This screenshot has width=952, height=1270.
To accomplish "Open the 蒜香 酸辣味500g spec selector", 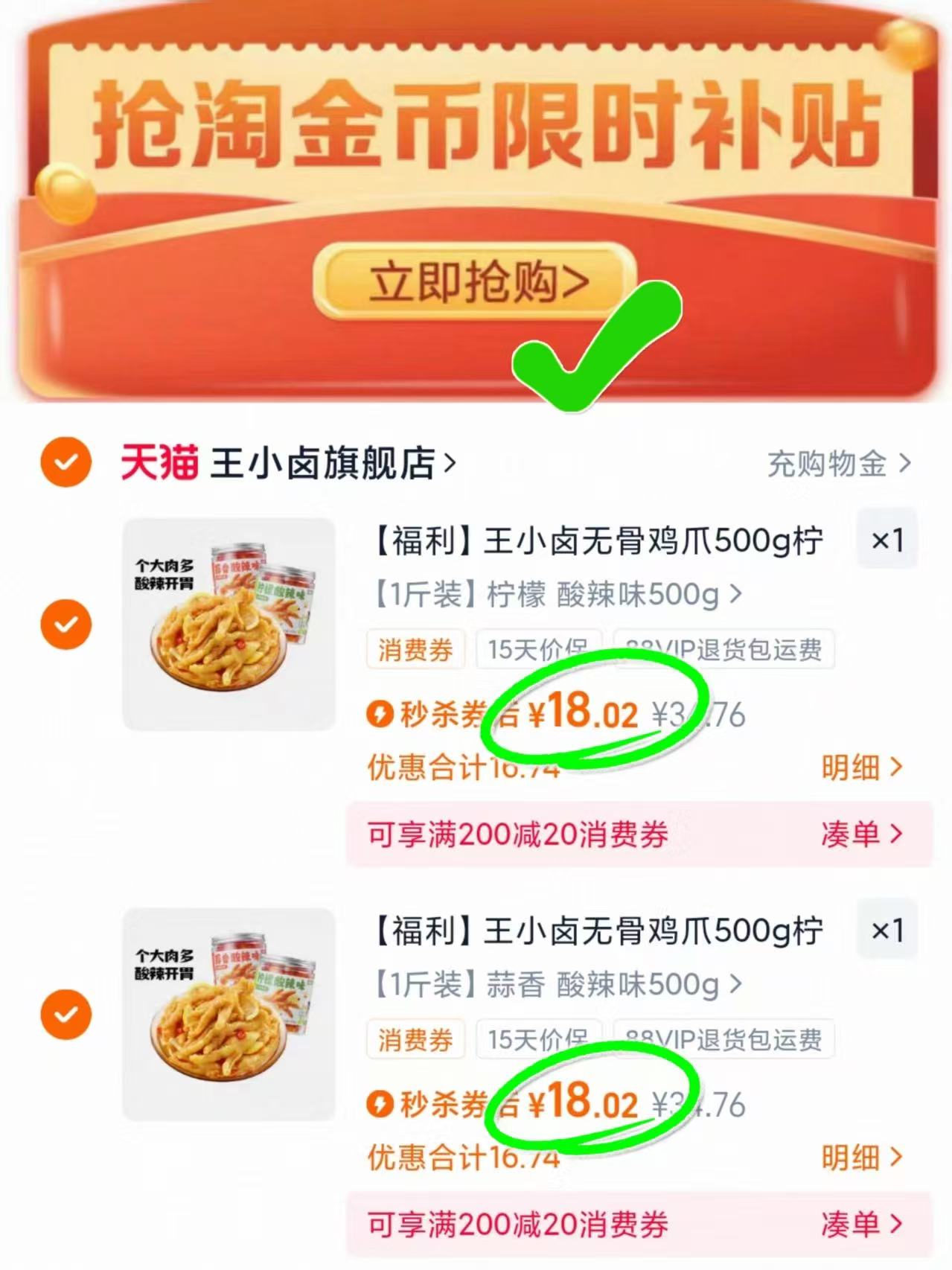I will point(551,985).
